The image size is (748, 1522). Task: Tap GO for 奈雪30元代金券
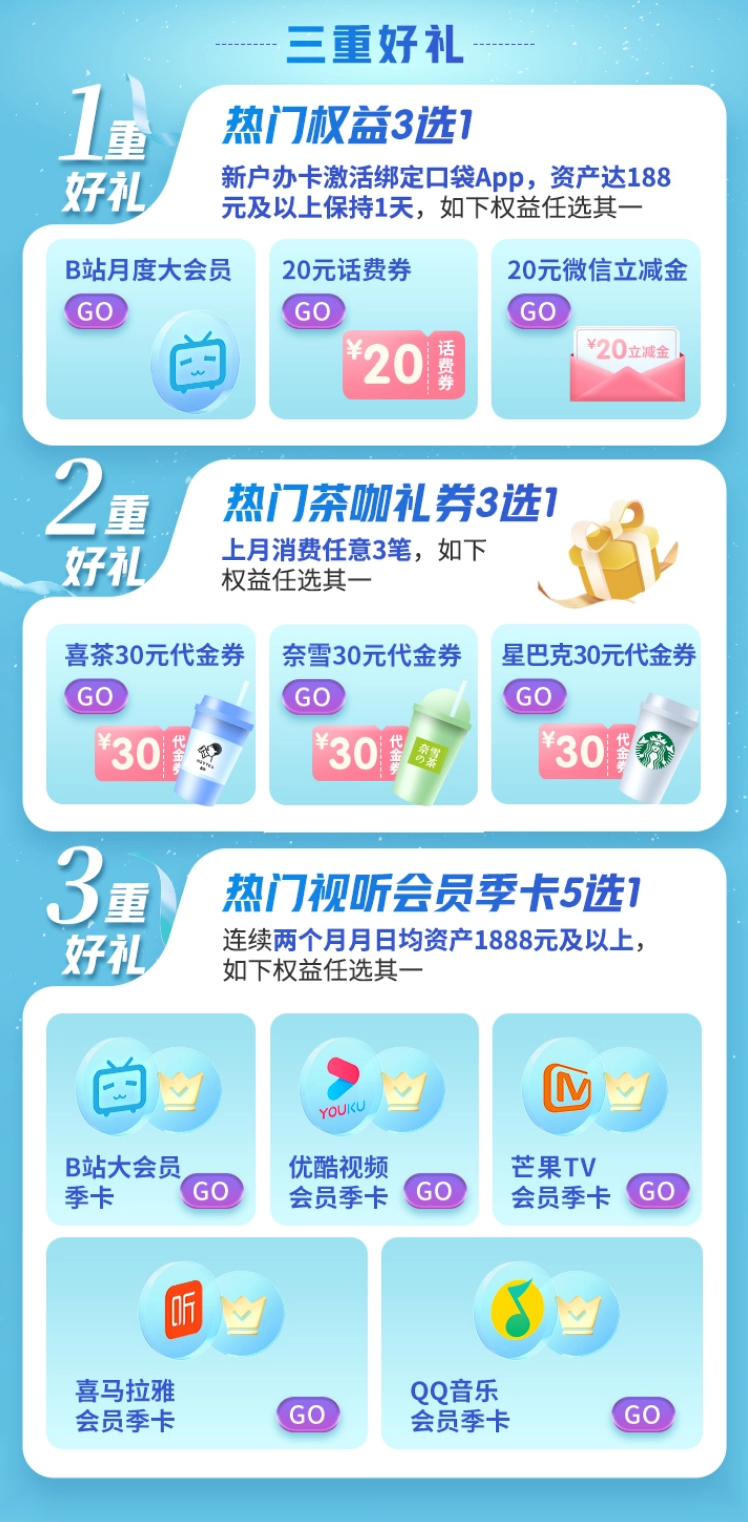point(312,696)
